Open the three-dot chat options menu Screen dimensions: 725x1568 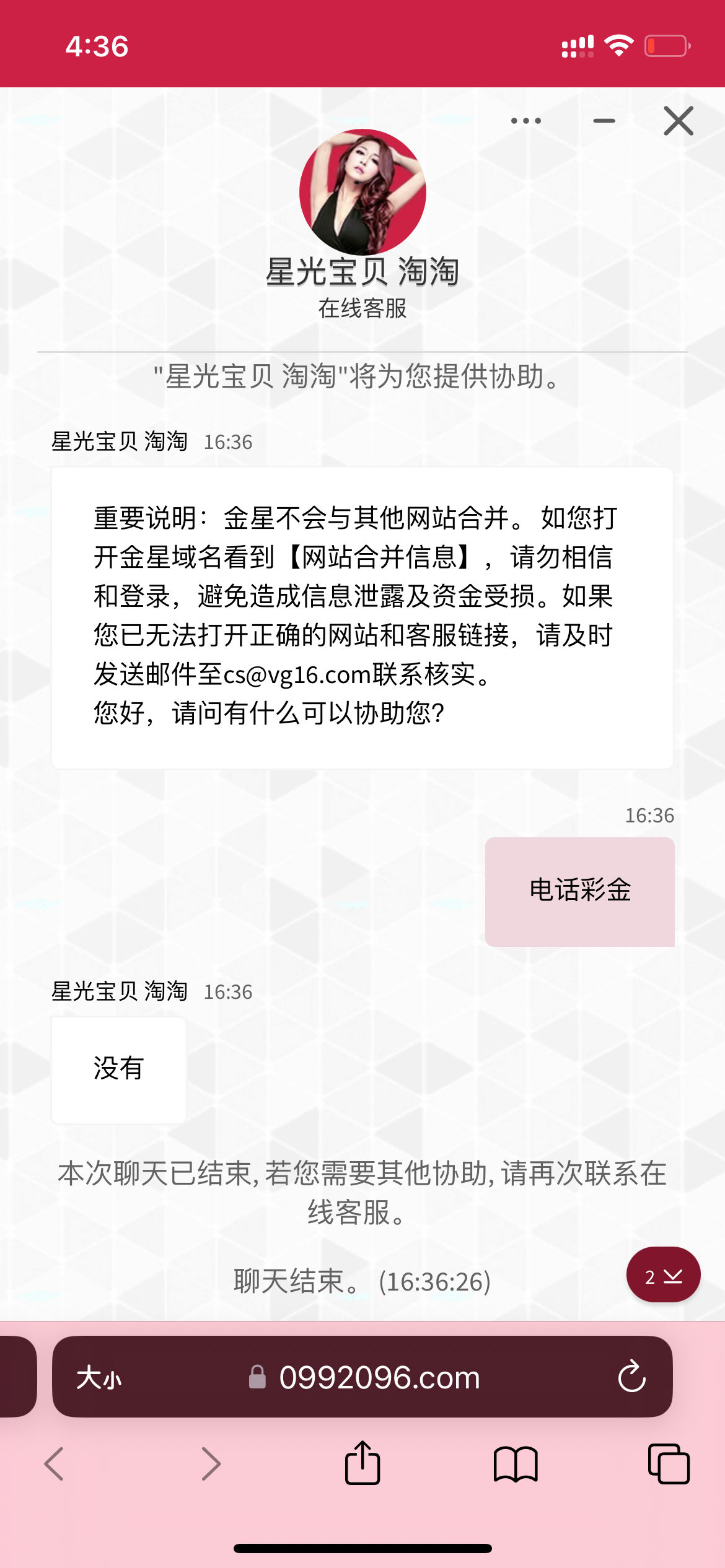pyautogui.click(x=525, y=121)
